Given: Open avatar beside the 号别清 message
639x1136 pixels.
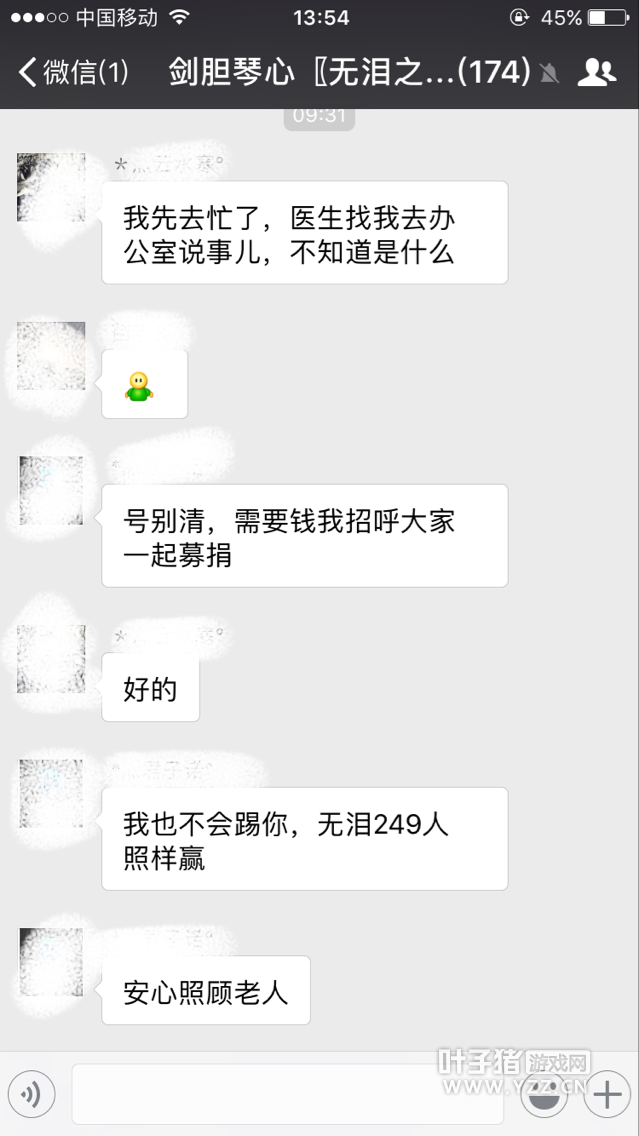Looking at the screenshot, I should pos(52,490).
